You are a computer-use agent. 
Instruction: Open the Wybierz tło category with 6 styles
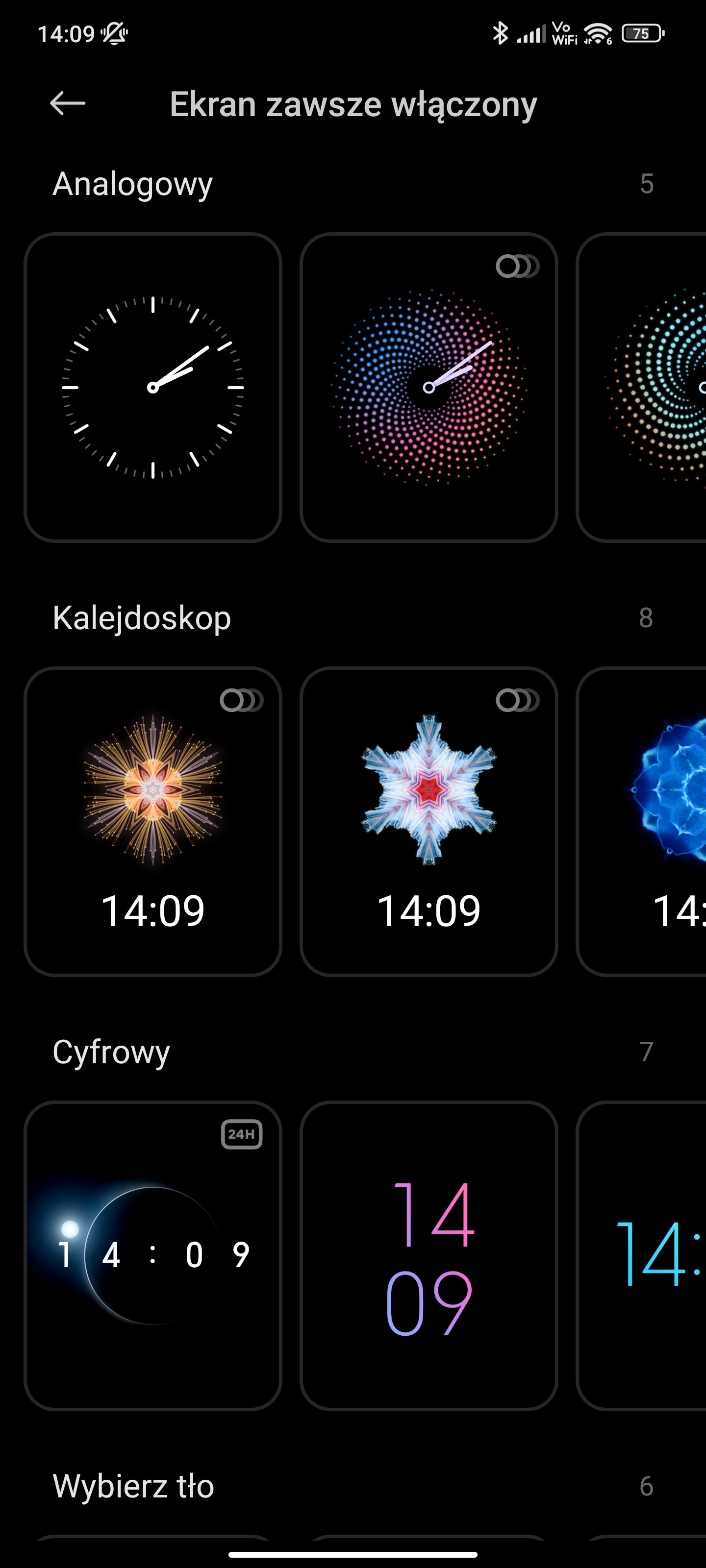point(646,1487)
